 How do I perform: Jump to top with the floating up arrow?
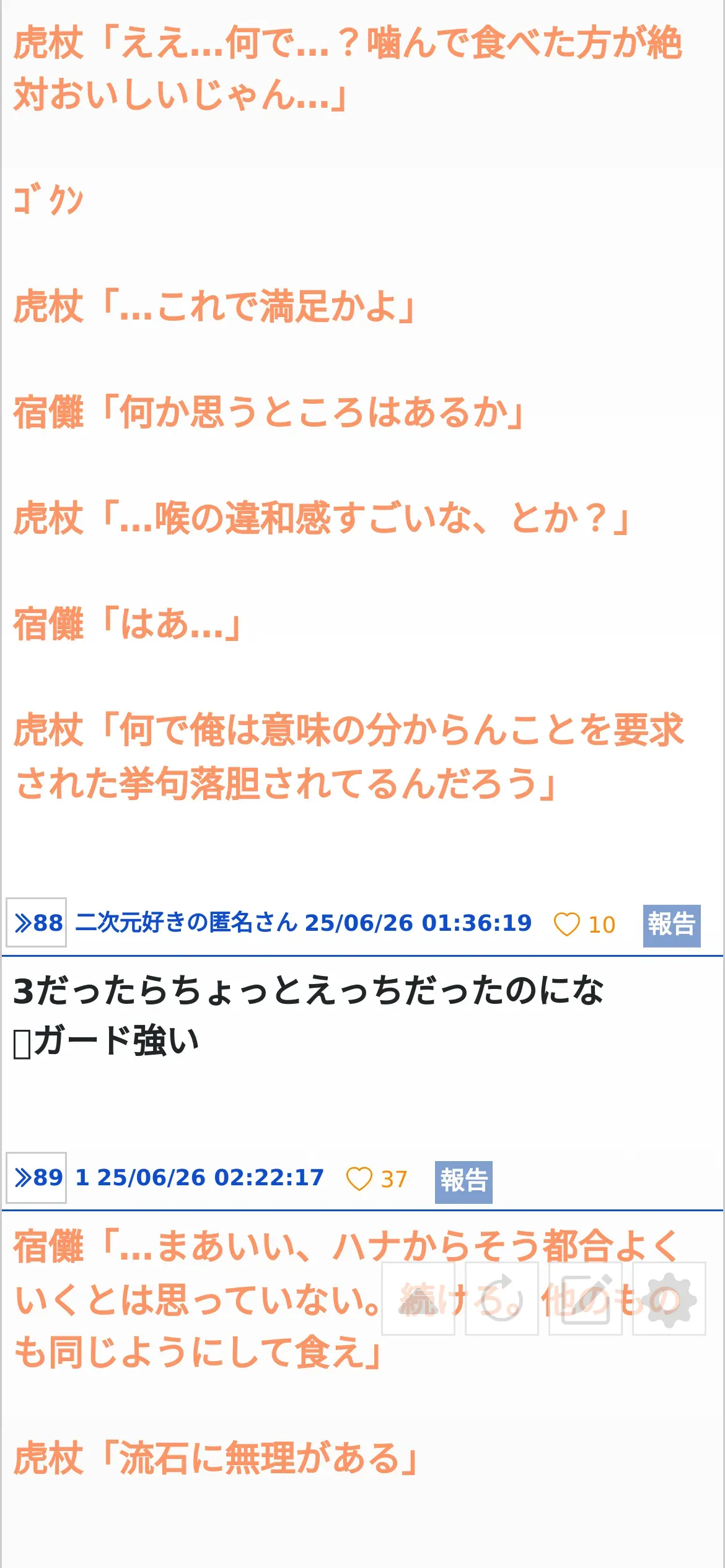click(x=418, y=1299)
